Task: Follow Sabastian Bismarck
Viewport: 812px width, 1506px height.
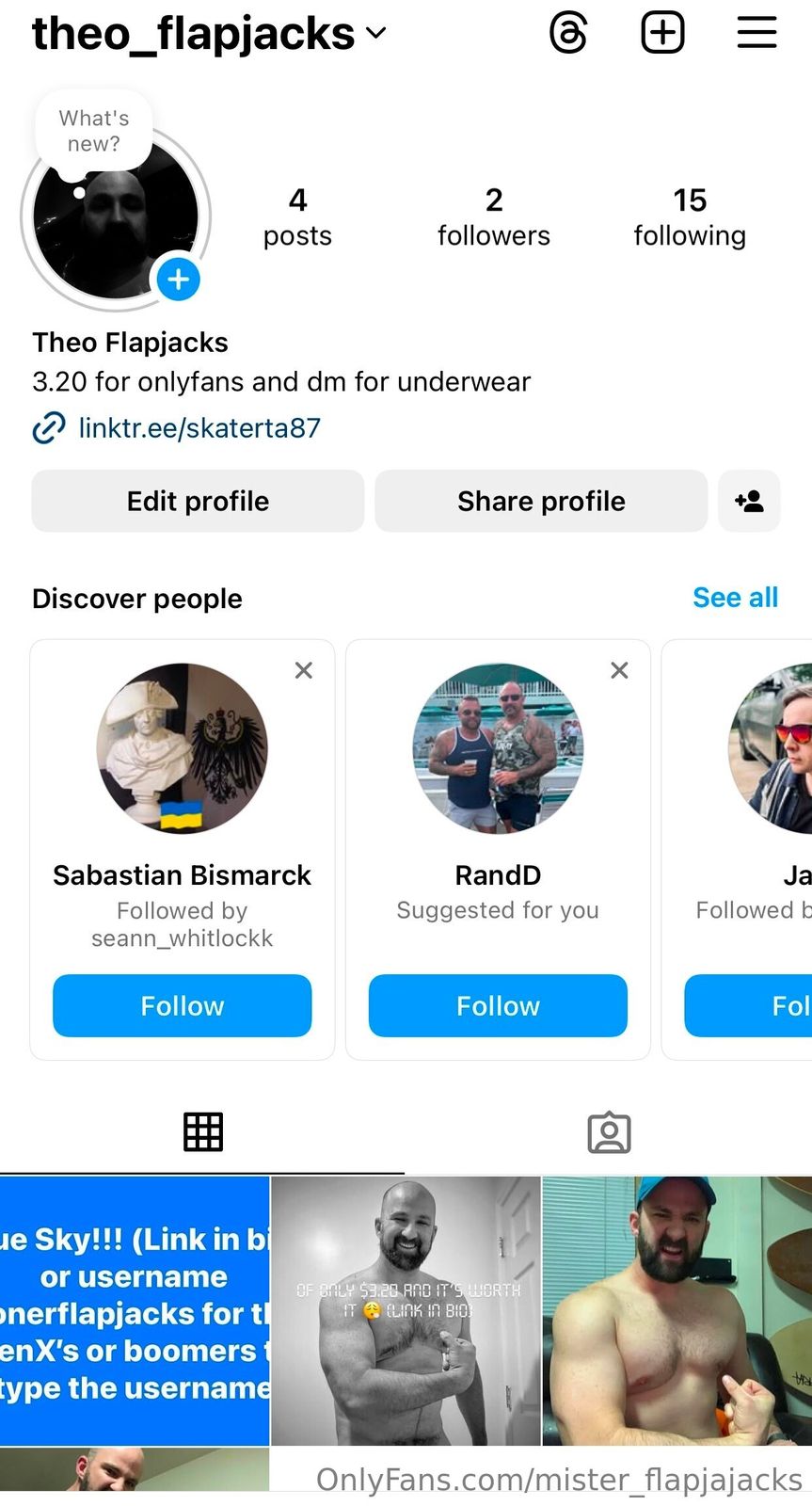Action: (x=182, y=1005)
